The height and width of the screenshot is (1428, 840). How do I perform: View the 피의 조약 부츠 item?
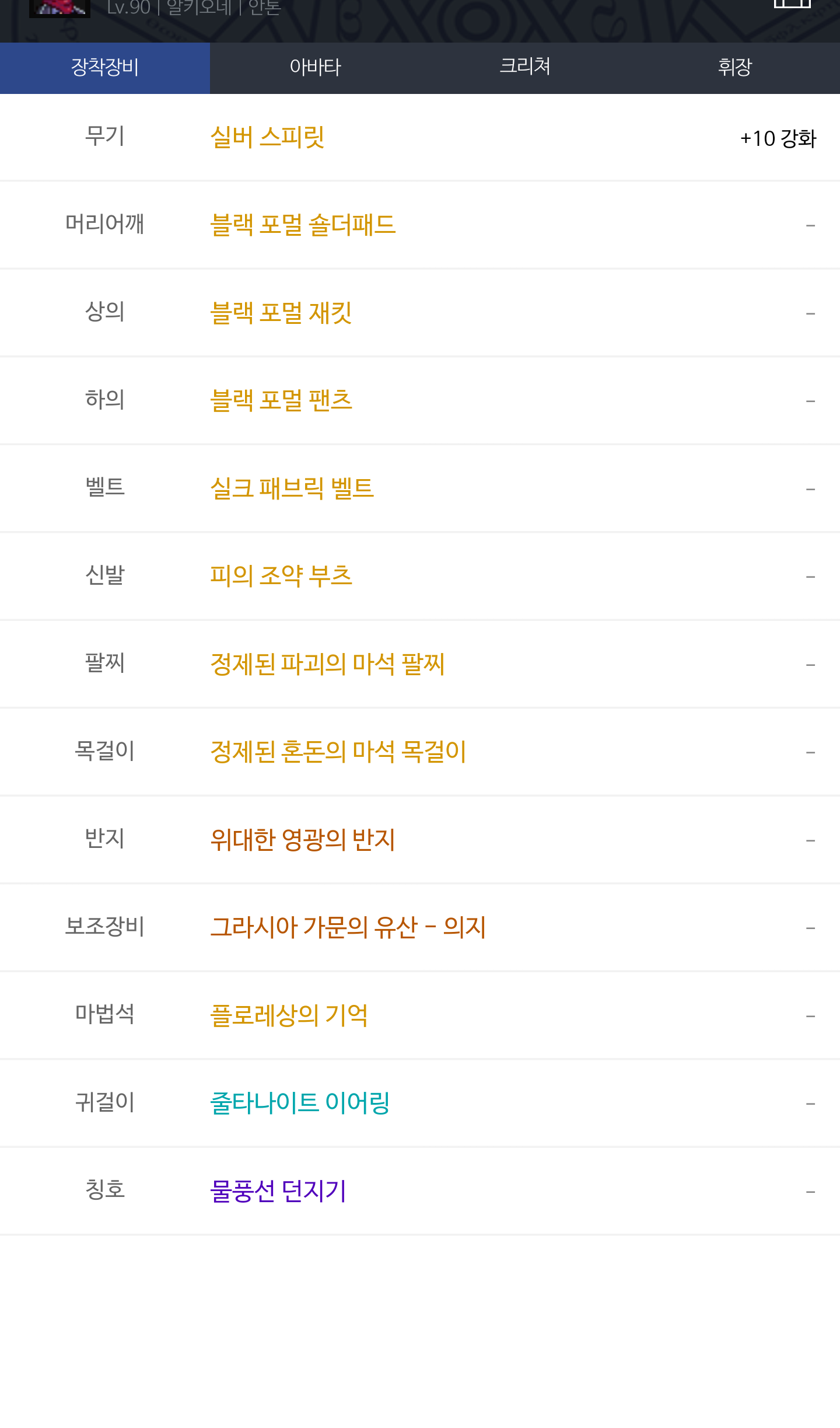point(281,576)
